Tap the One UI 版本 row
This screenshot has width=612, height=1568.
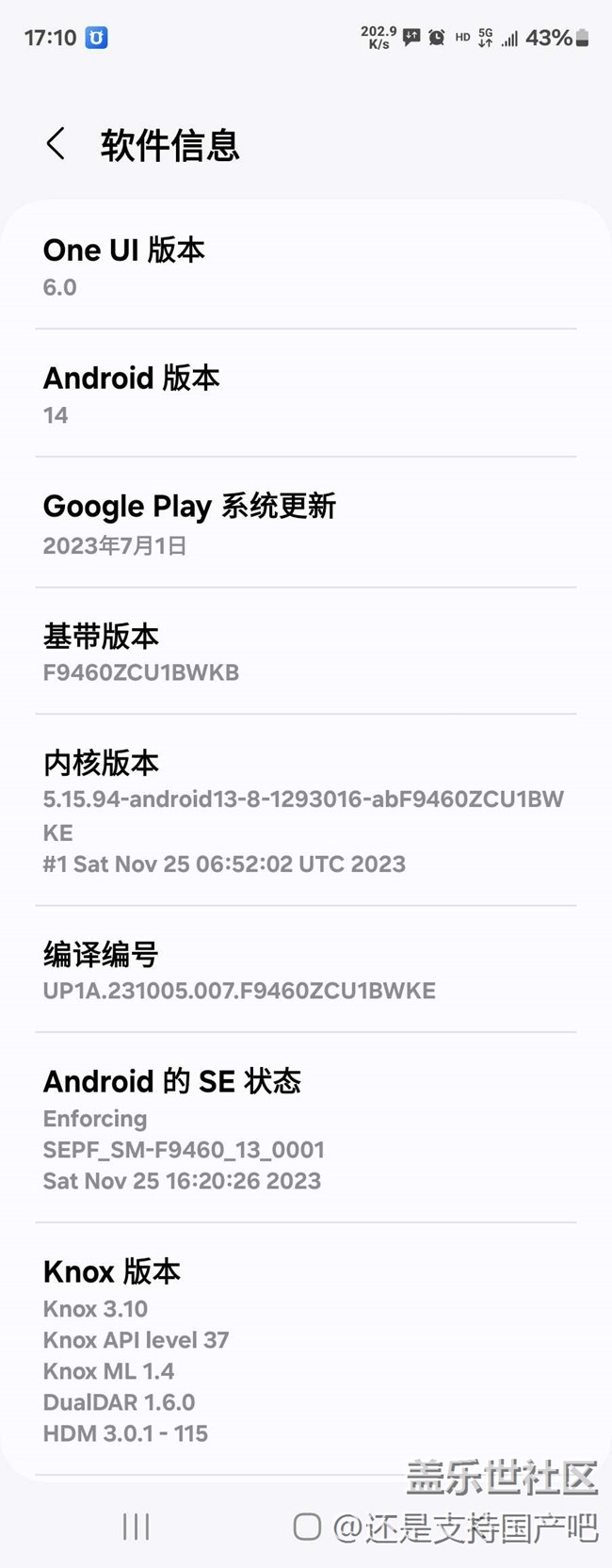coord(305,267)
